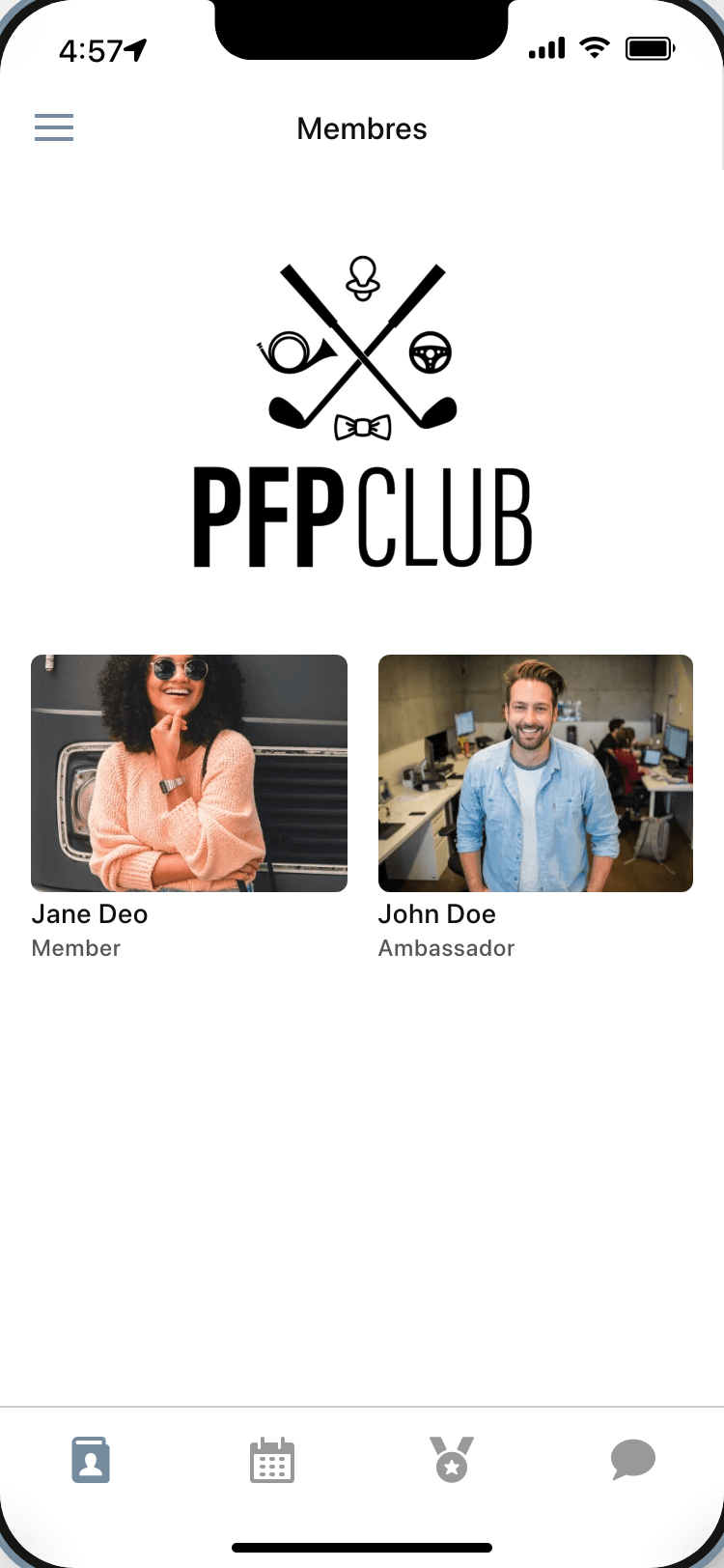Tap the battery indicator
724x1568 pixels.
[x=650, y=46]
